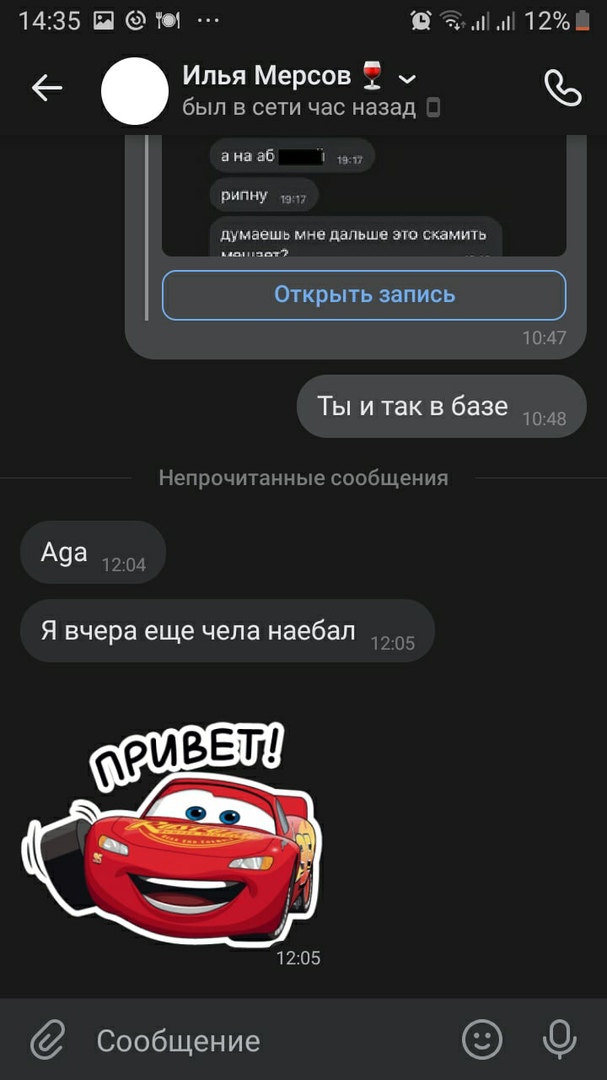Screen dimensions: 607x1080
Task: Start a voice call with Илья Мерсов
Action: (x=562, y=89)
